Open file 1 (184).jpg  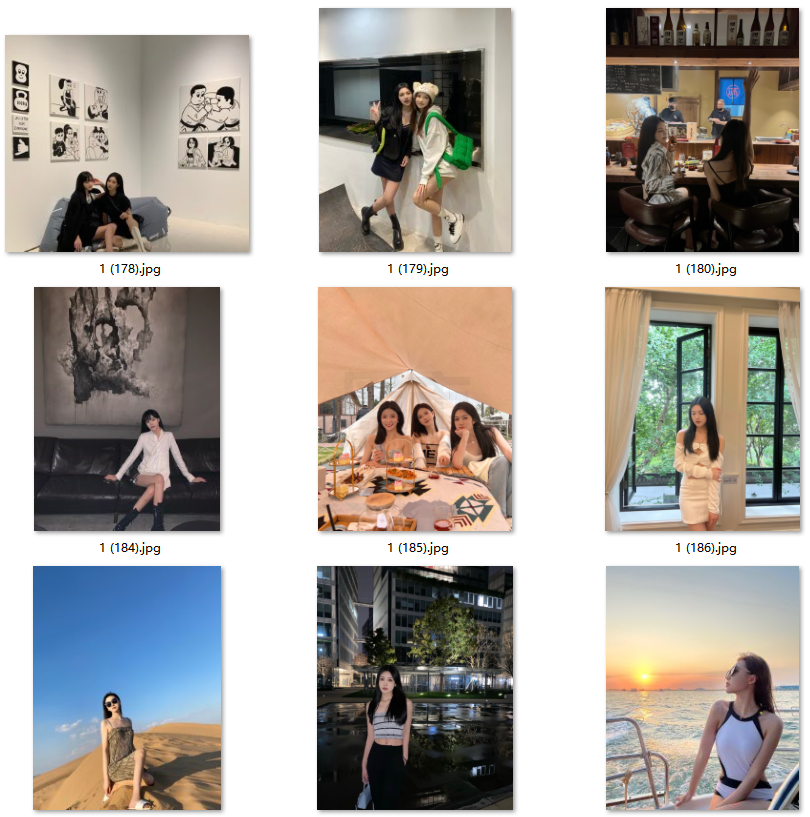point(127,409)
